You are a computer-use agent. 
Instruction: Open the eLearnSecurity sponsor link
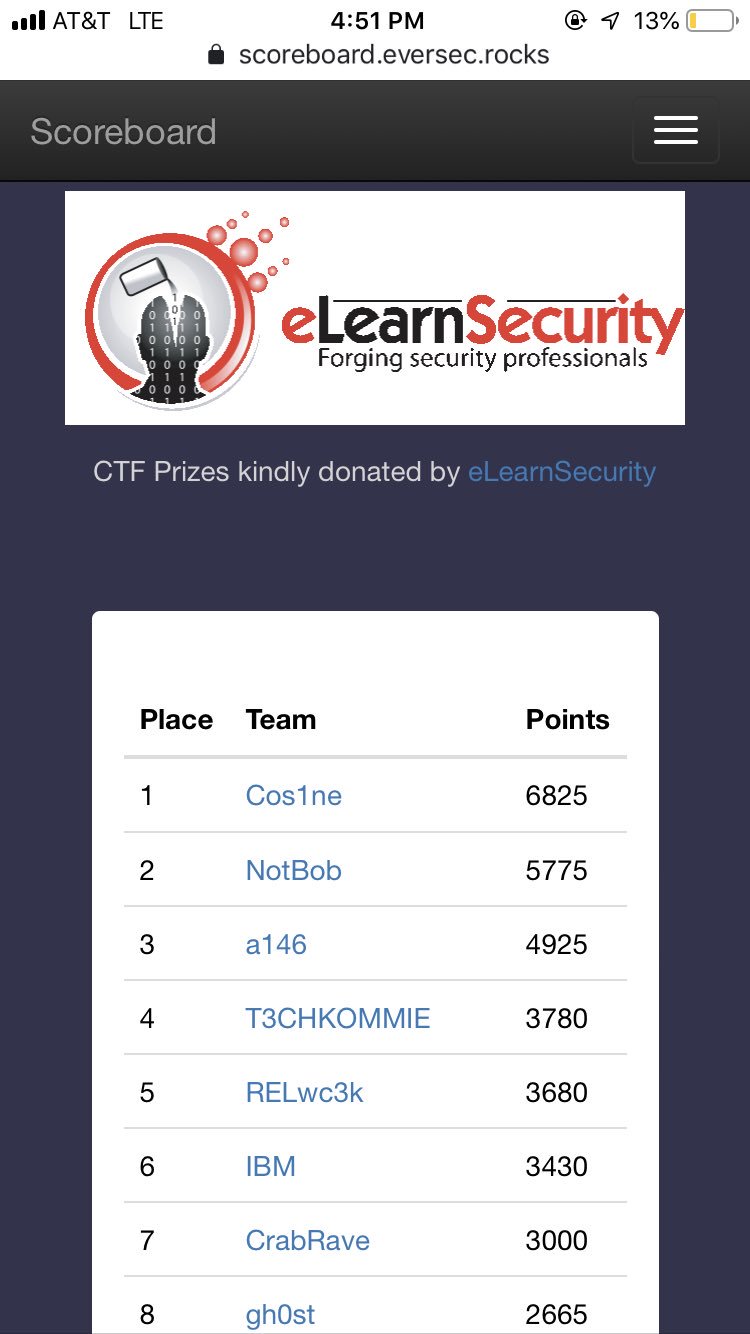pos(562,472)
